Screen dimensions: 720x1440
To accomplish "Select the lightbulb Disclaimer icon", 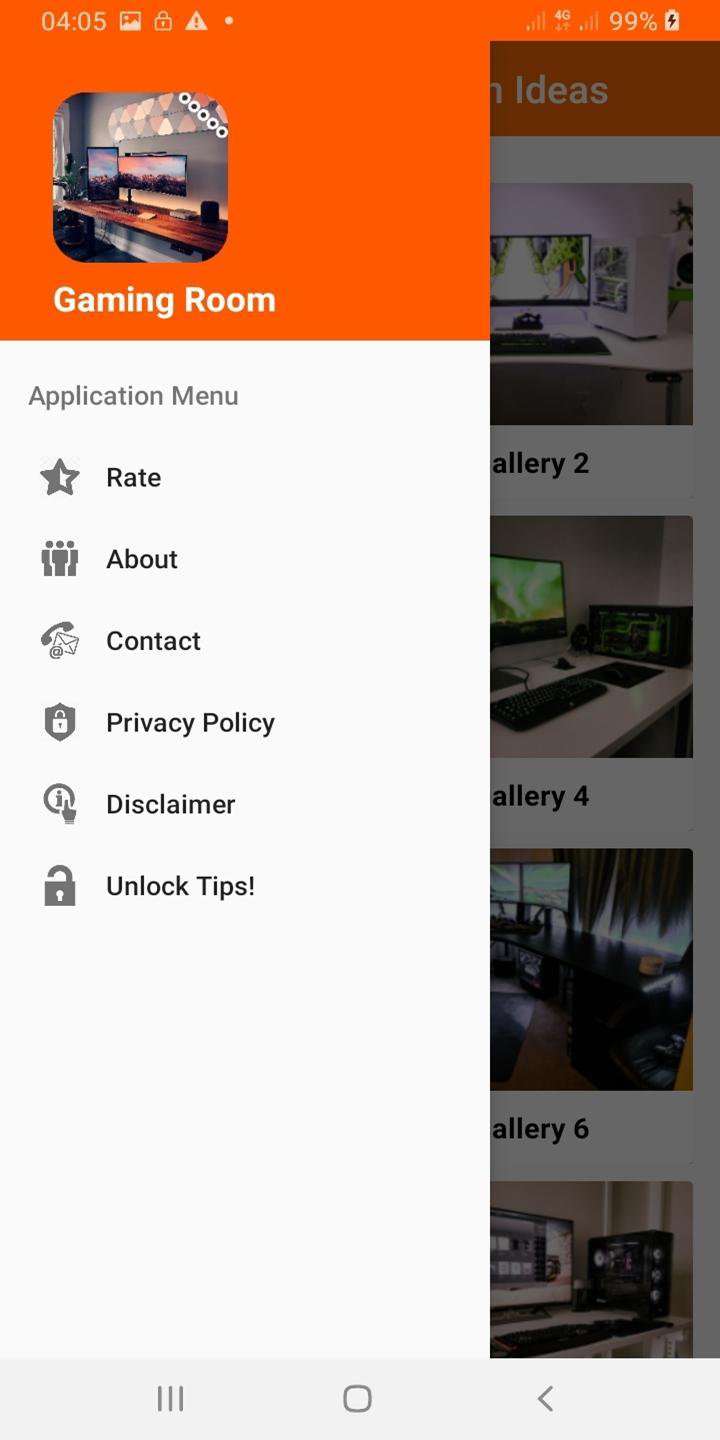I will click(59, 804).
